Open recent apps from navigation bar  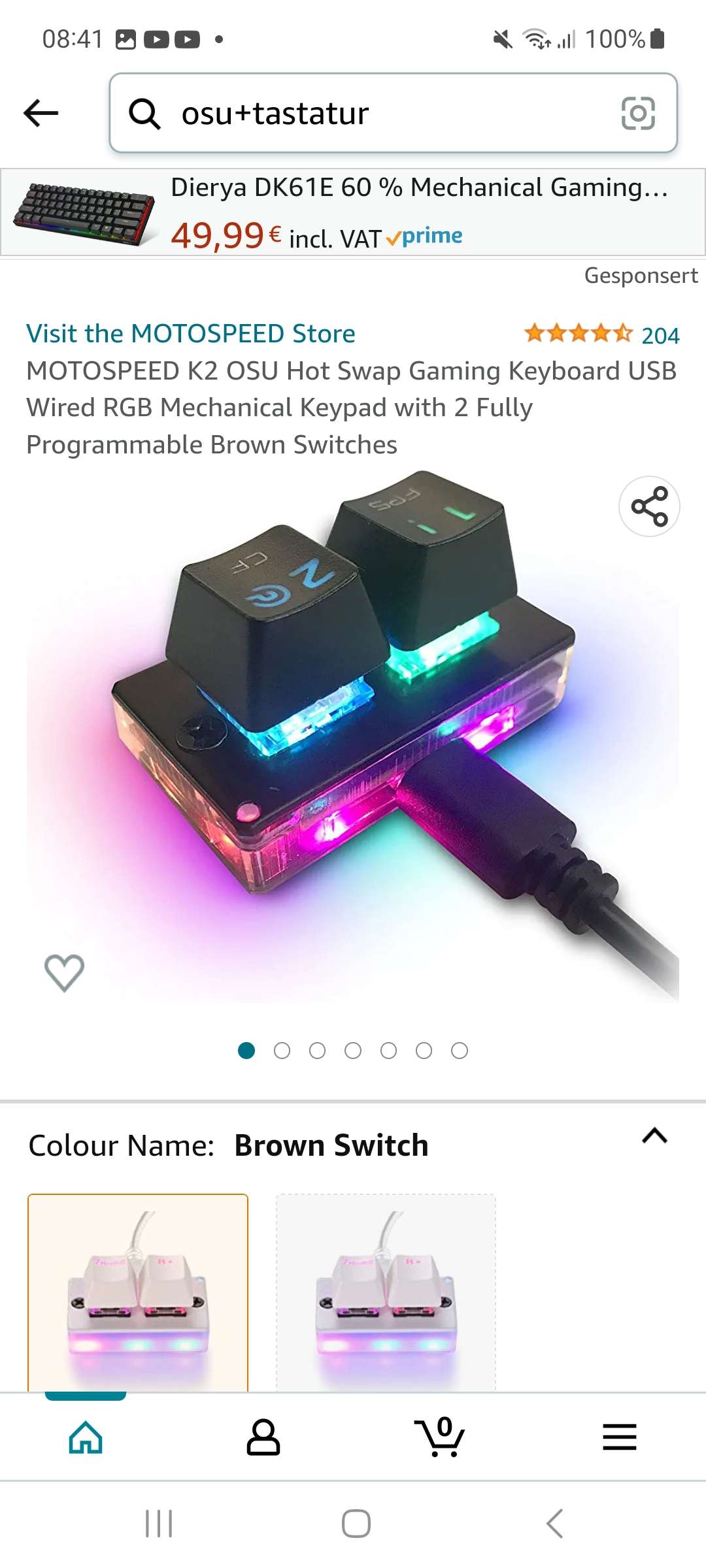tap(159, 1524)
